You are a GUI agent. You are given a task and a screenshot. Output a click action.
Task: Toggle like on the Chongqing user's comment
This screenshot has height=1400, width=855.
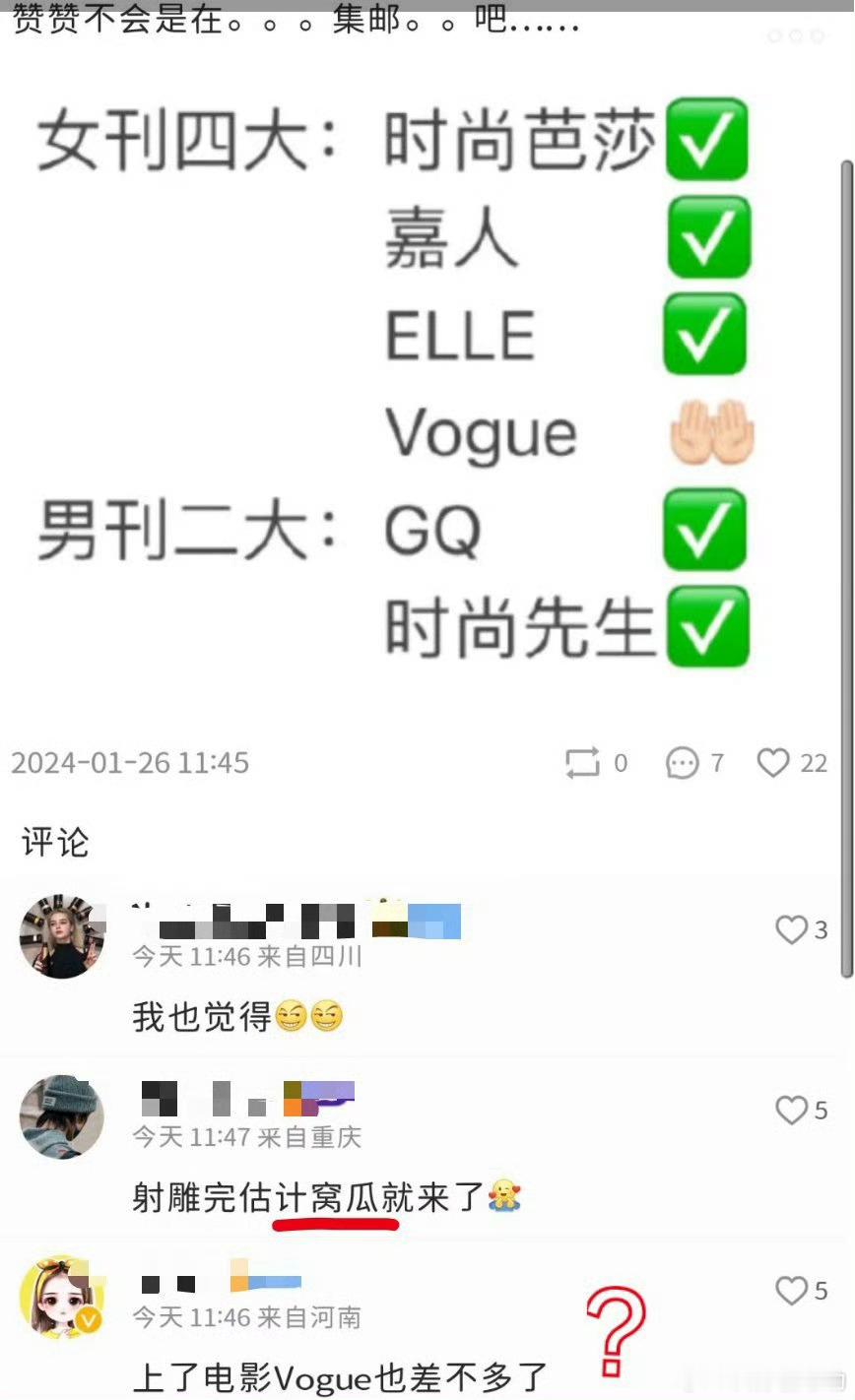point(790,1111)
